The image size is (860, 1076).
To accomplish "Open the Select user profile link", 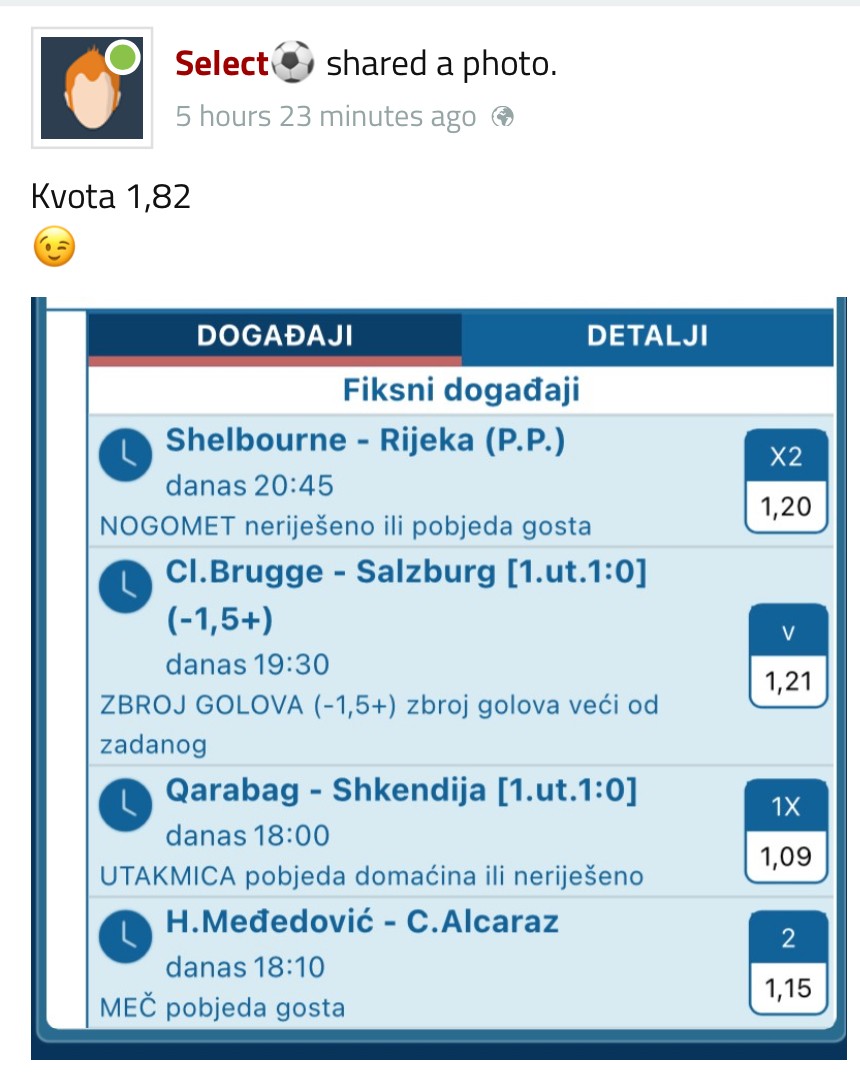I will tap(222, 64).
